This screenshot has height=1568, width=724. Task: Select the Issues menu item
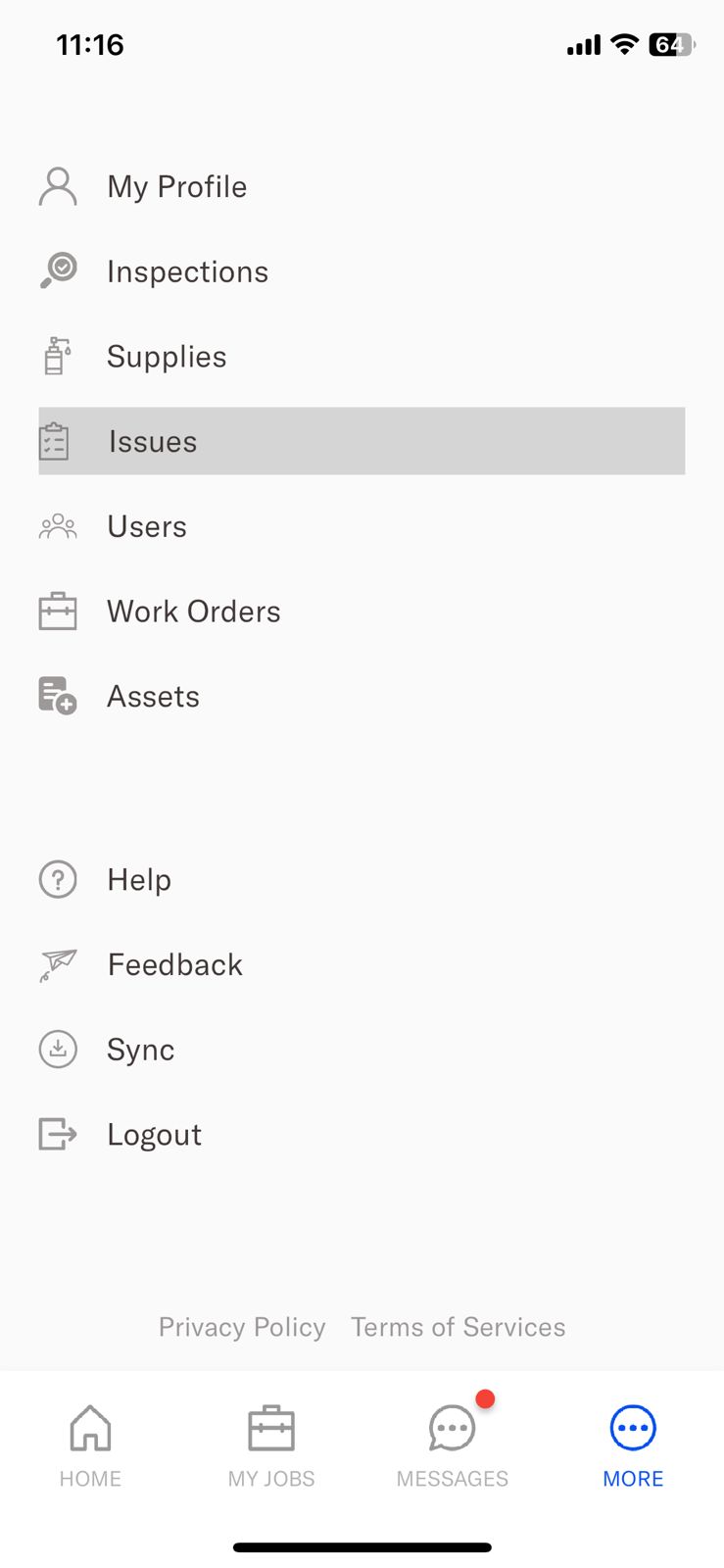[x=153, y=442]
